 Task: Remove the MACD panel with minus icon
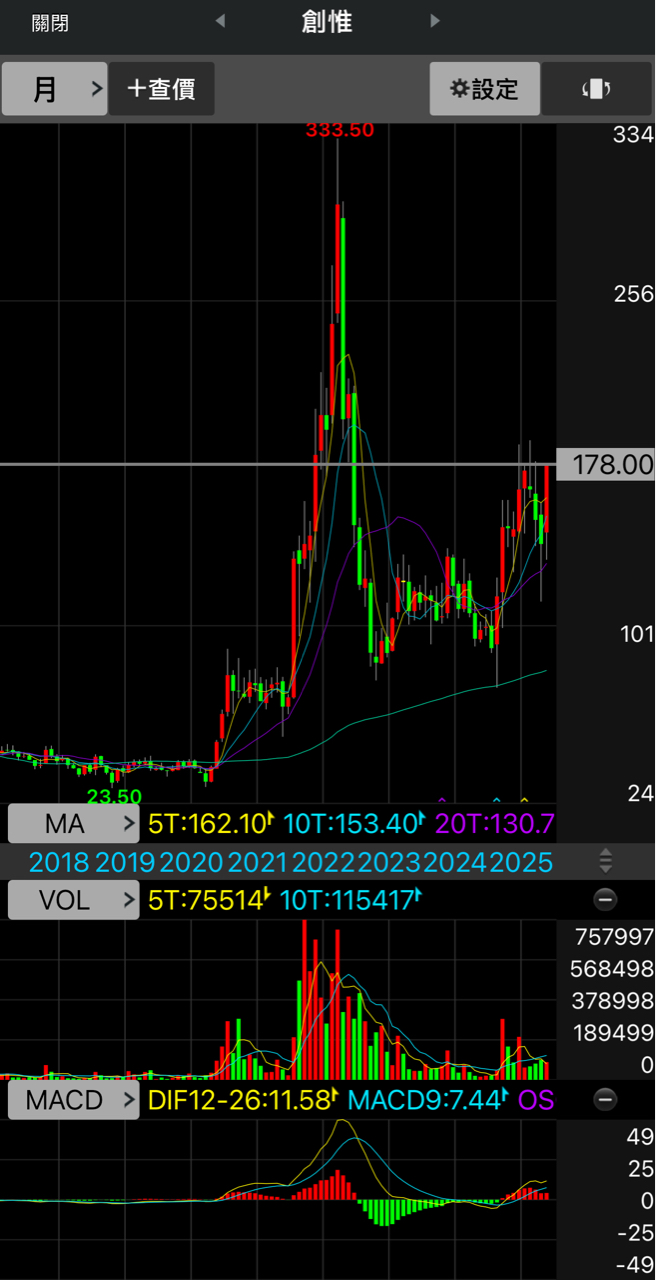605,1101
